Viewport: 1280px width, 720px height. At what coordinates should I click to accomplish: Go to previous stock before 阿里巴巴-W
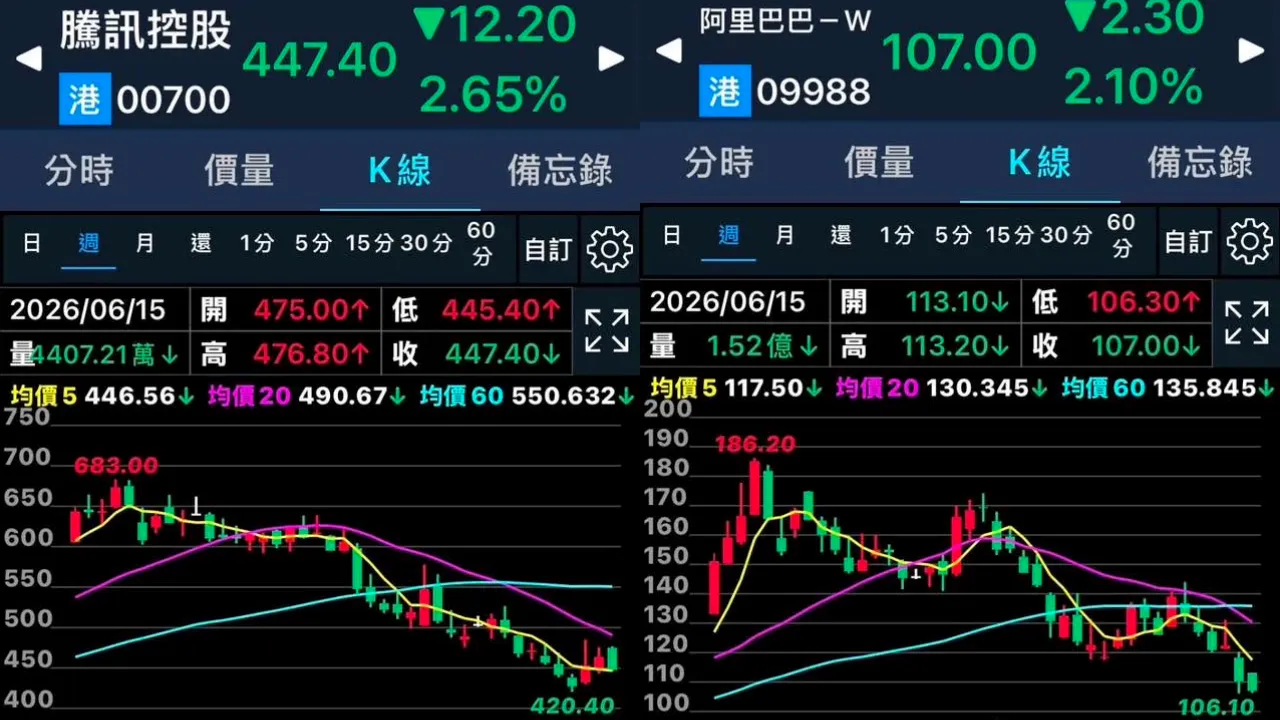click(x=668, y=50)
